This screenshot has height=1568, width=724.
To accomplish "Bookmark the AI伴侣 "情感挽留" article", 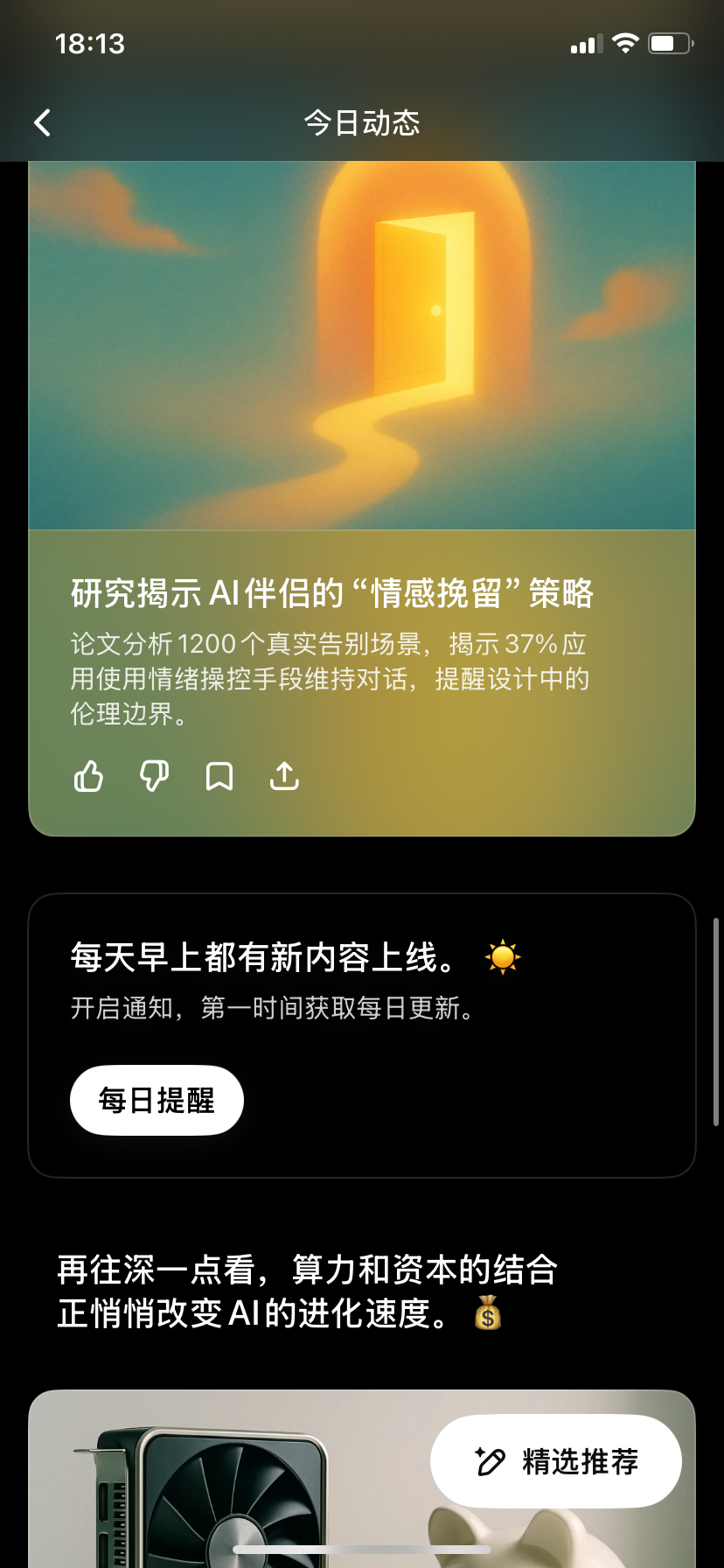I will (x=219, y=776).
